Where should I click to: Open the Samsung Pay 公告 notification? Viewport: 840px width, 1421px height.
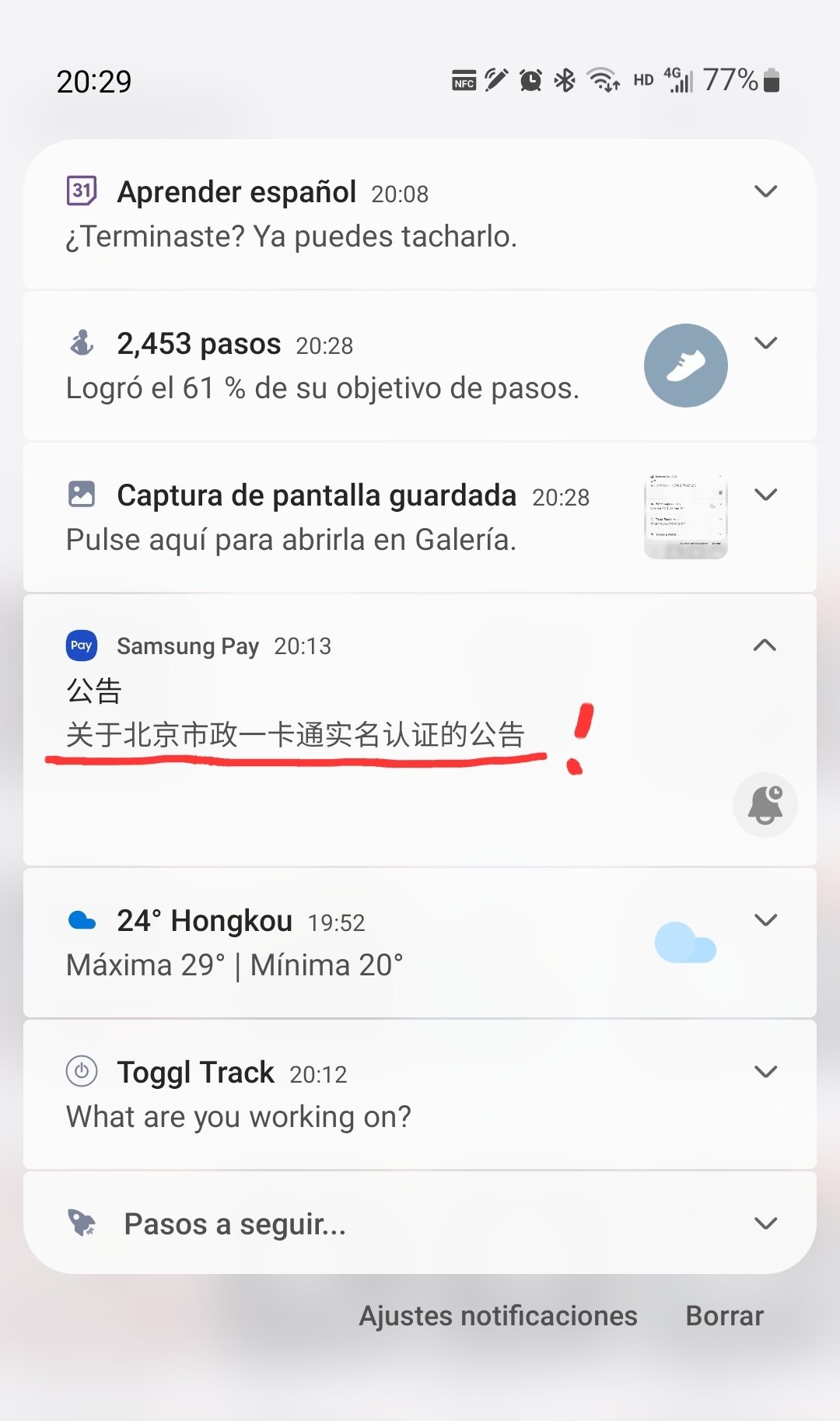click(420, 730)
